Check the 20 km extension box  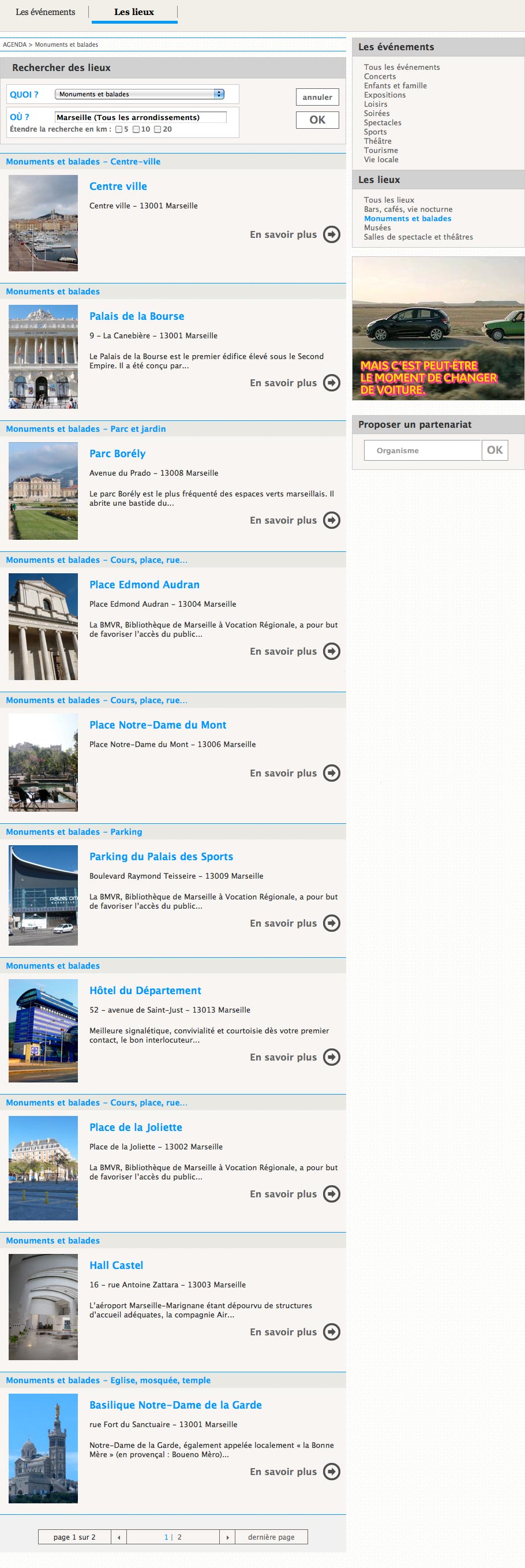click(x=157, y=130)
